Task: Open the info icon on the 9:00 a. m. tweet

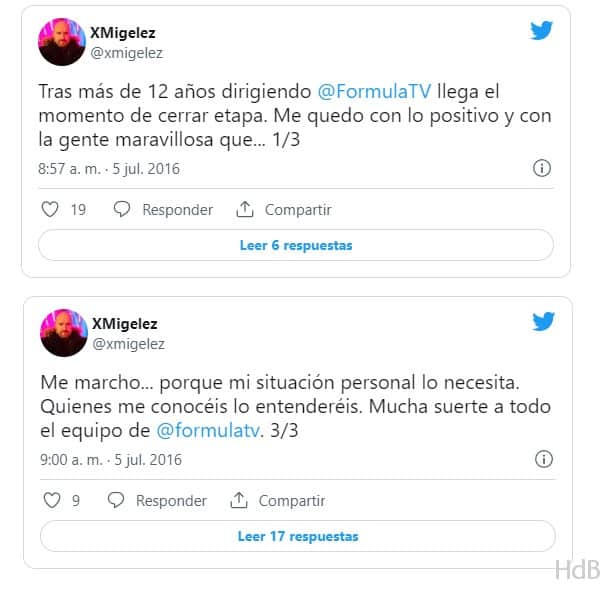Action: pos(544,459)
